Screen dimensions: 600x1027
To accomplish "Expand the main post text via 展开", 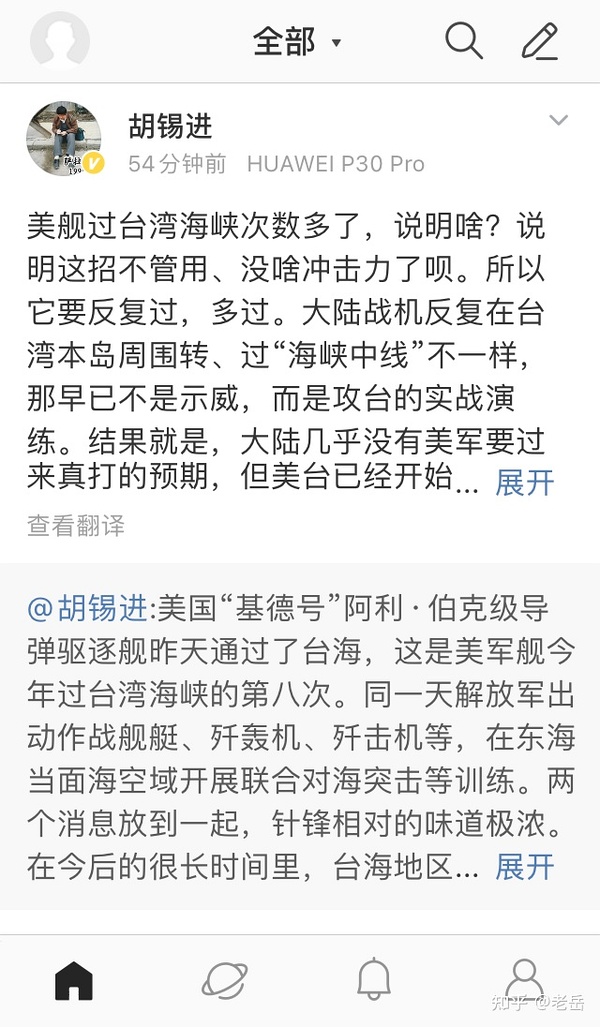I will 524,483.
